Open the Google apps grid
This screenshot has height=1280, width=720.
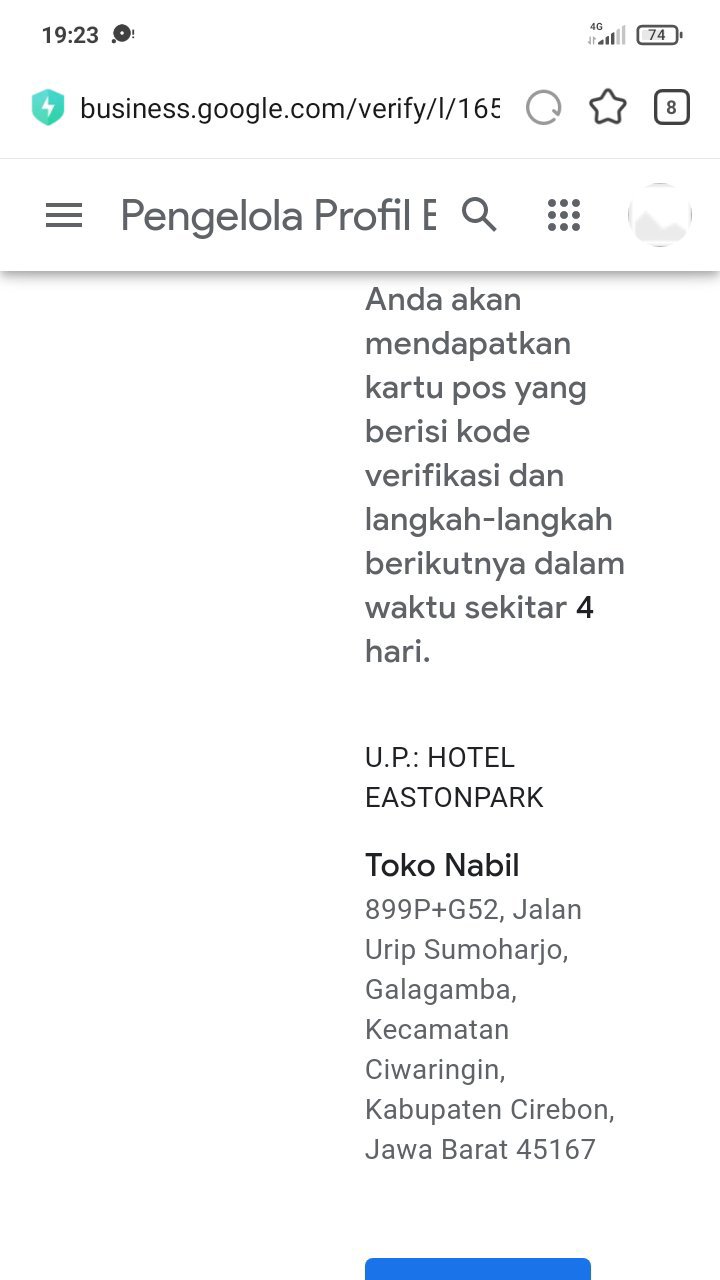pyautogui.click(x=564, y=215)
